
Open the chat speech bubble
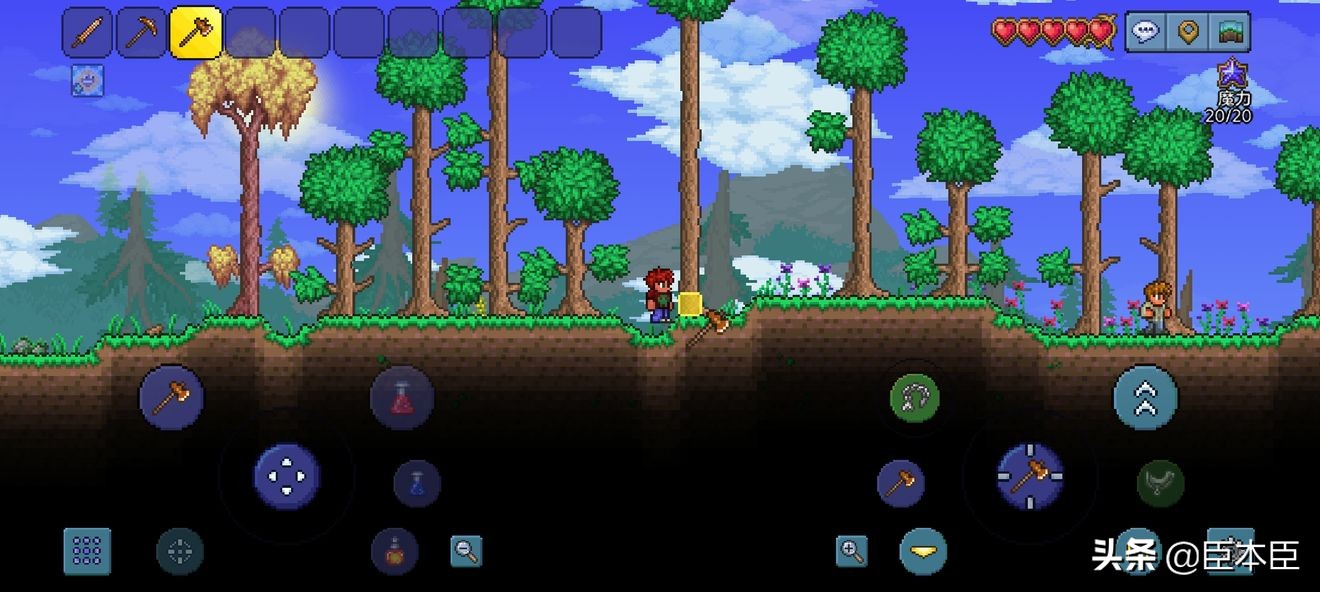click(1145, 32)
